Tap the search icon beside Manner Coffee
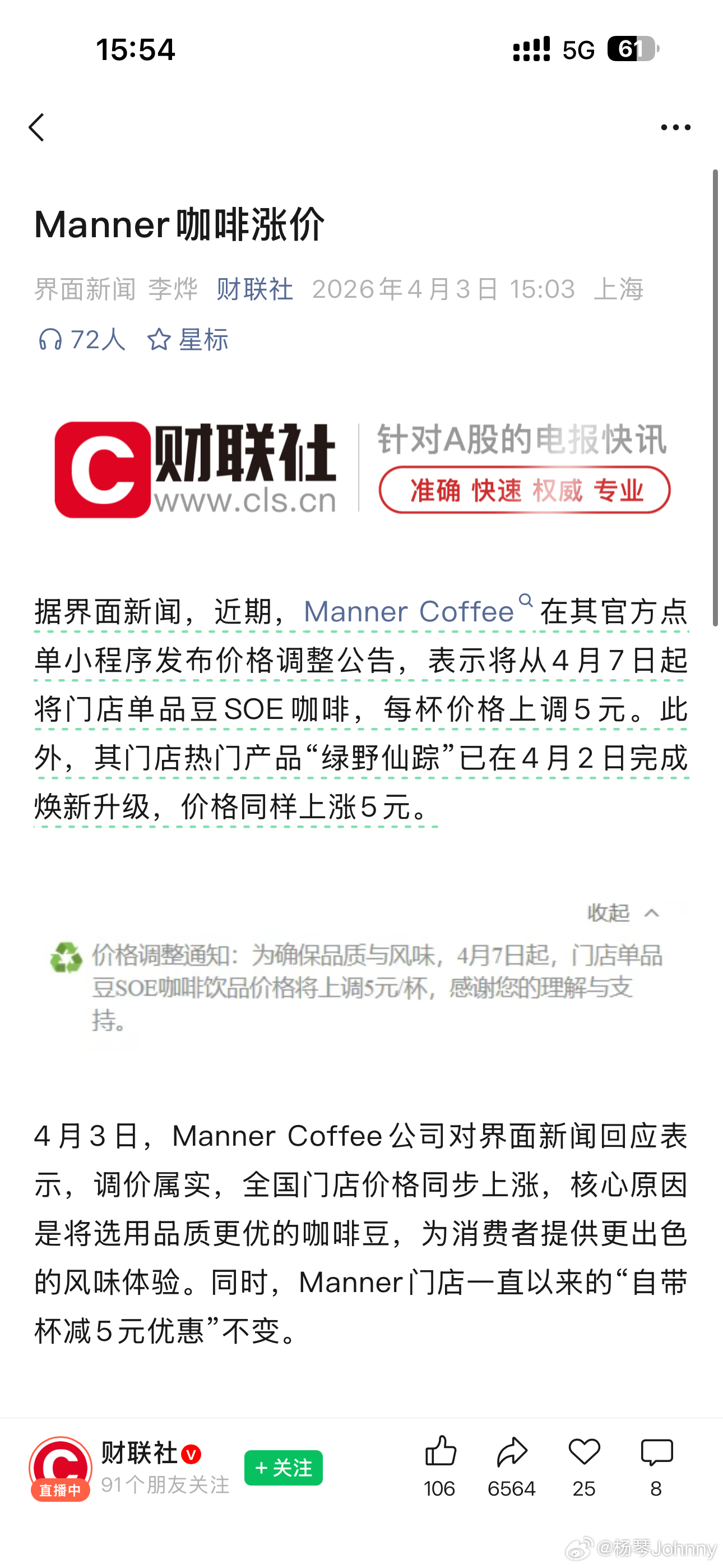The image size is (723, 1568). [x=525, y=601]
